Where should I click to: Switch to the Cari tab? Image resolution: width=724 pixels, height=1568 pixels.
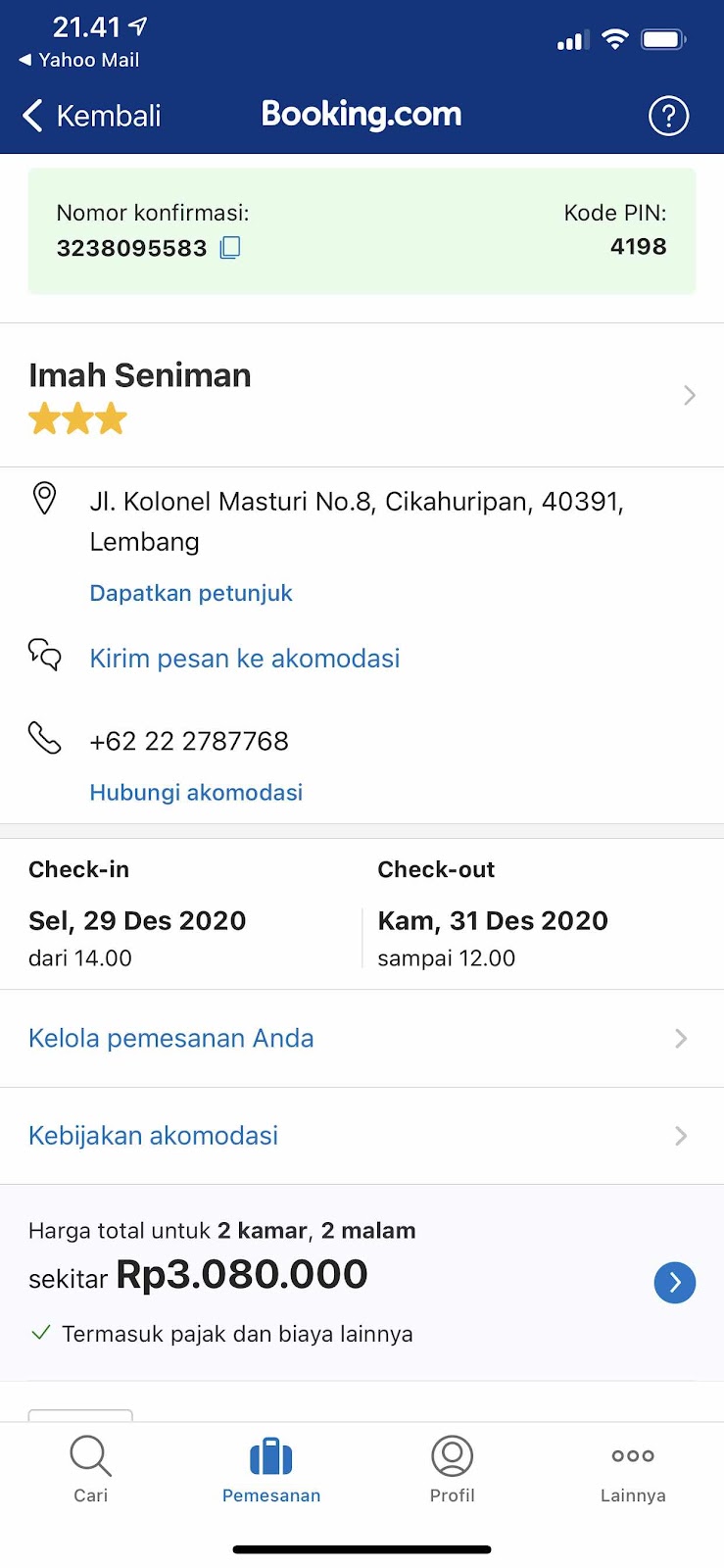(91, 1469)
